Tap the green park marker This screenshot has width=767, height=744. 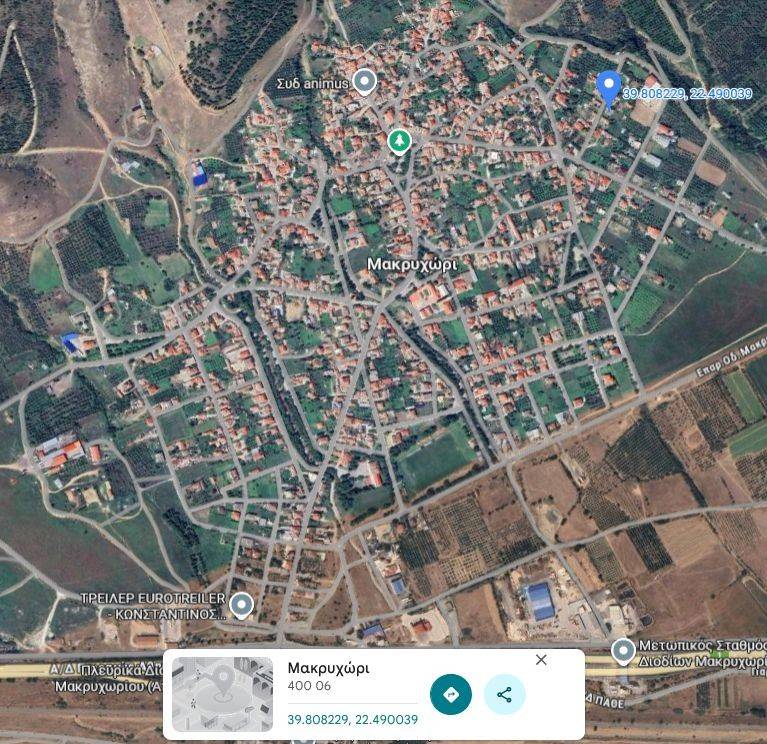point(400,141)
